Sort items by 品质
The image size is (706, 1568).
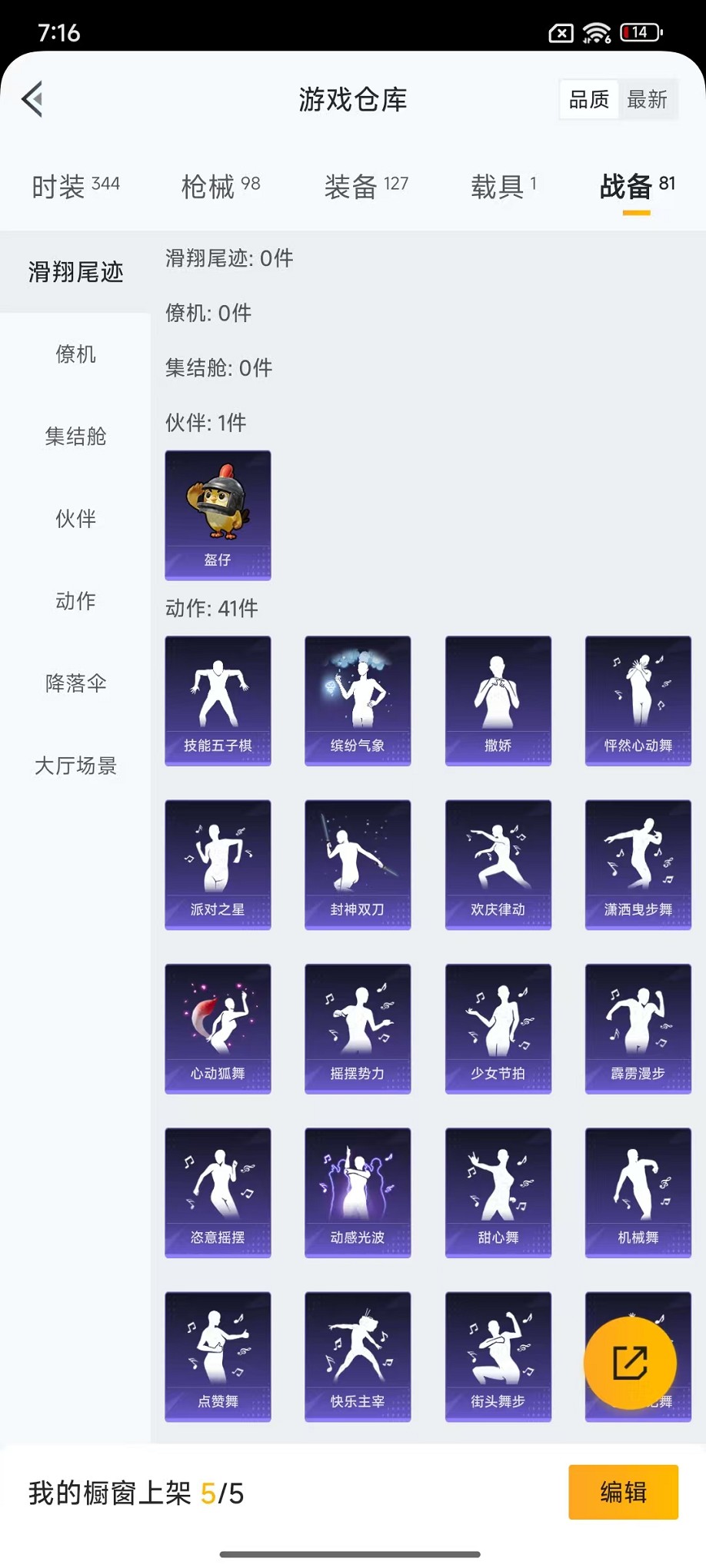[x=588, y=99]
